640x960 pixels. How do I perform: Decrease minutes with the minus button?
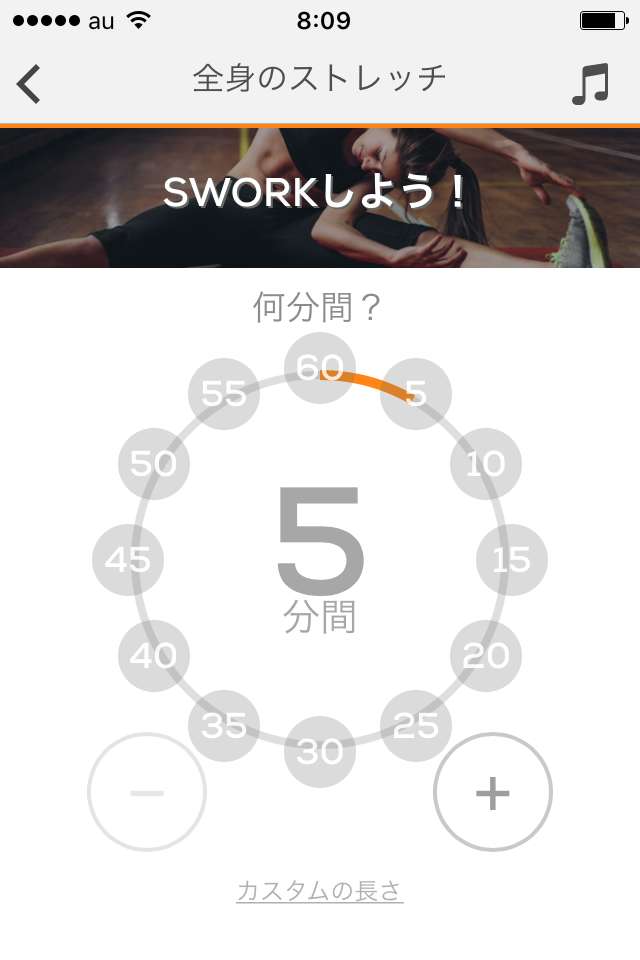(147, 792)
